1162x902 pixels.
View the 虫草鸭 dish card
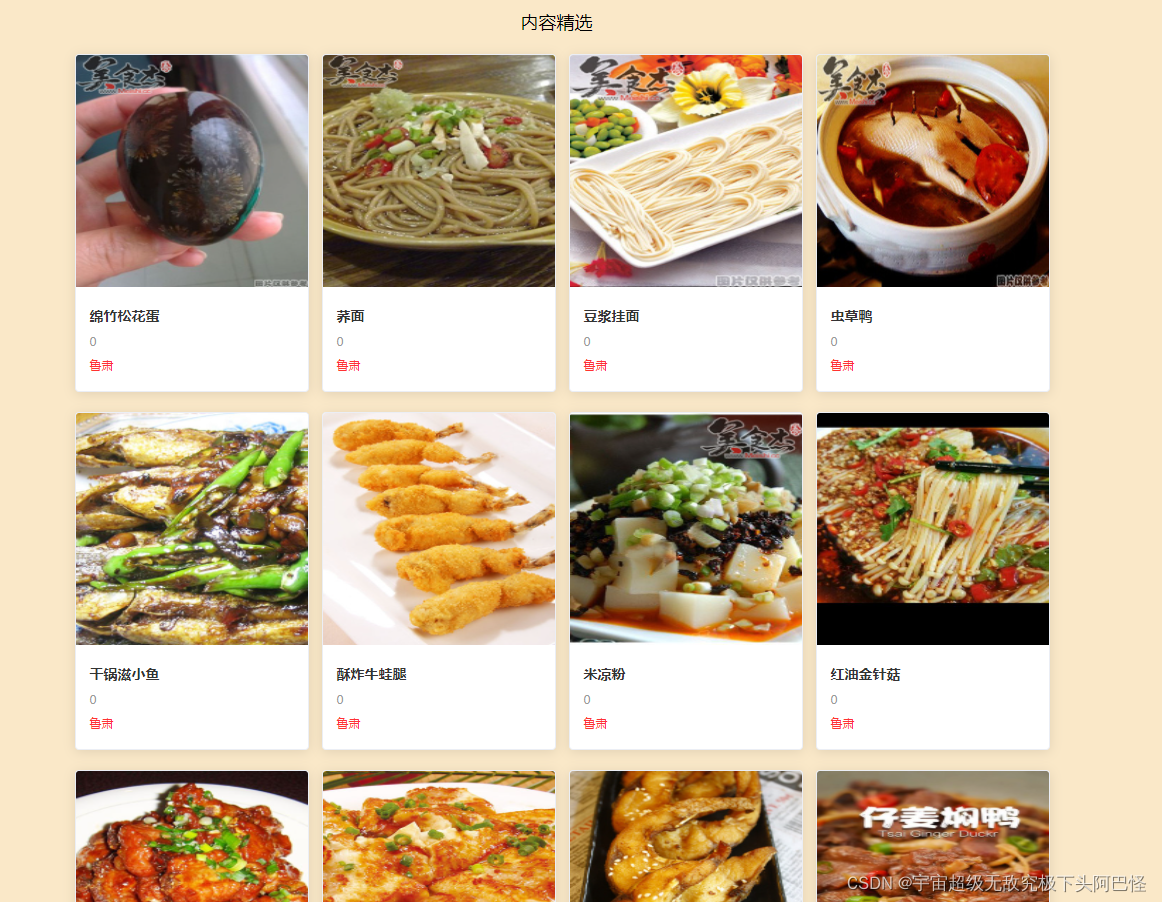932,222
